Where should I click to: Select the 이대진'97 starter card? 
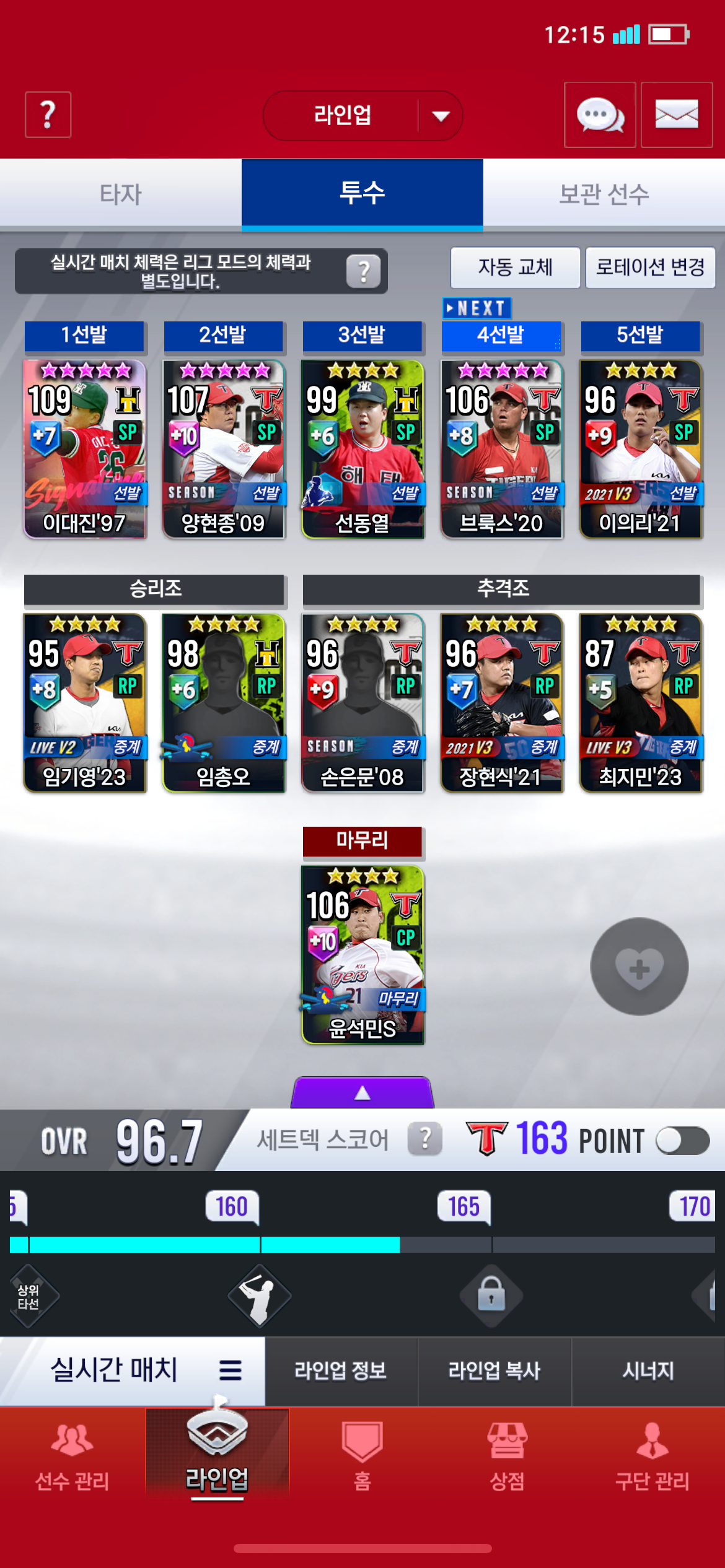(x=85, y=449)
